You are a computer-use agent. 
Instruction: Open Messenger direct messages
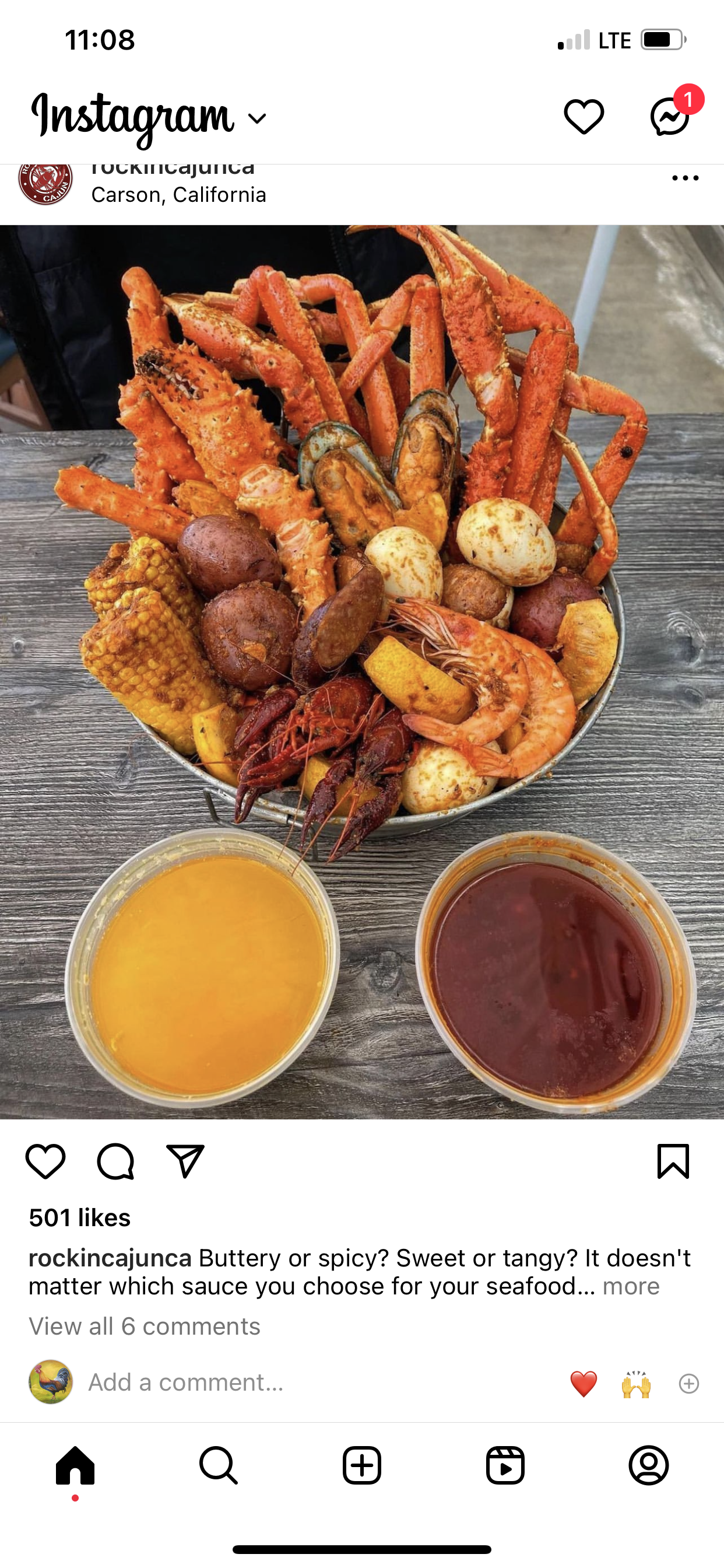point(670,116)
